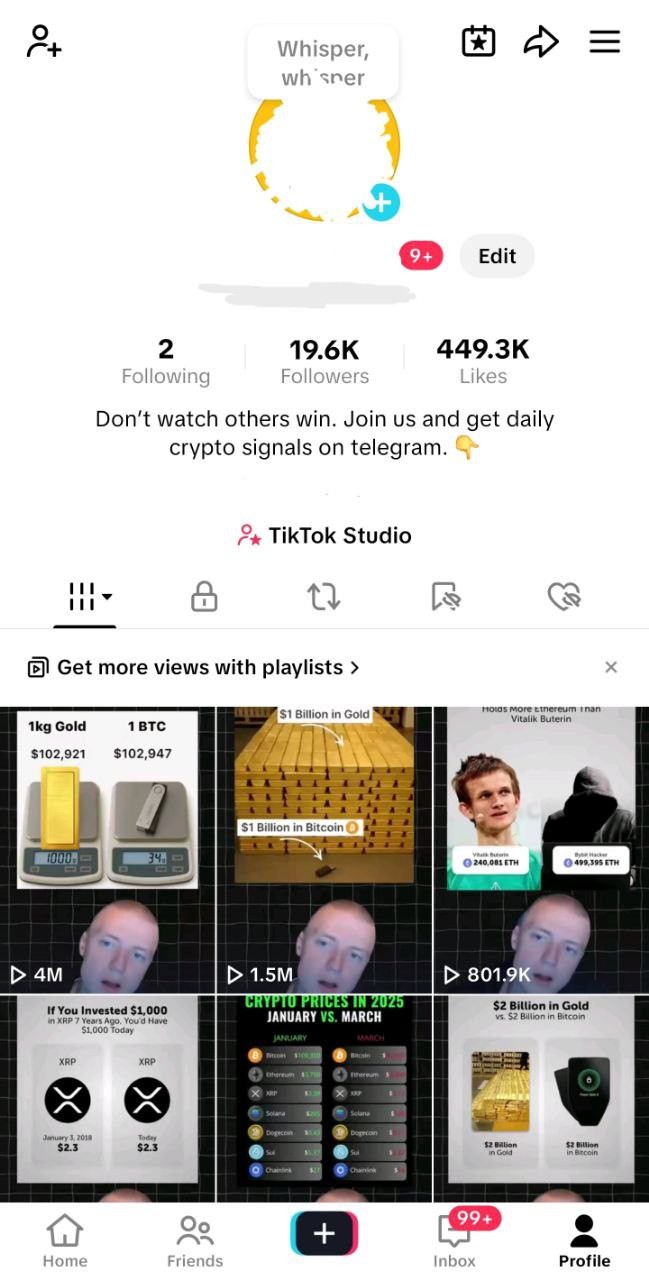Open the calendar star events icon
649x1280 pixels.
[478, 42]
